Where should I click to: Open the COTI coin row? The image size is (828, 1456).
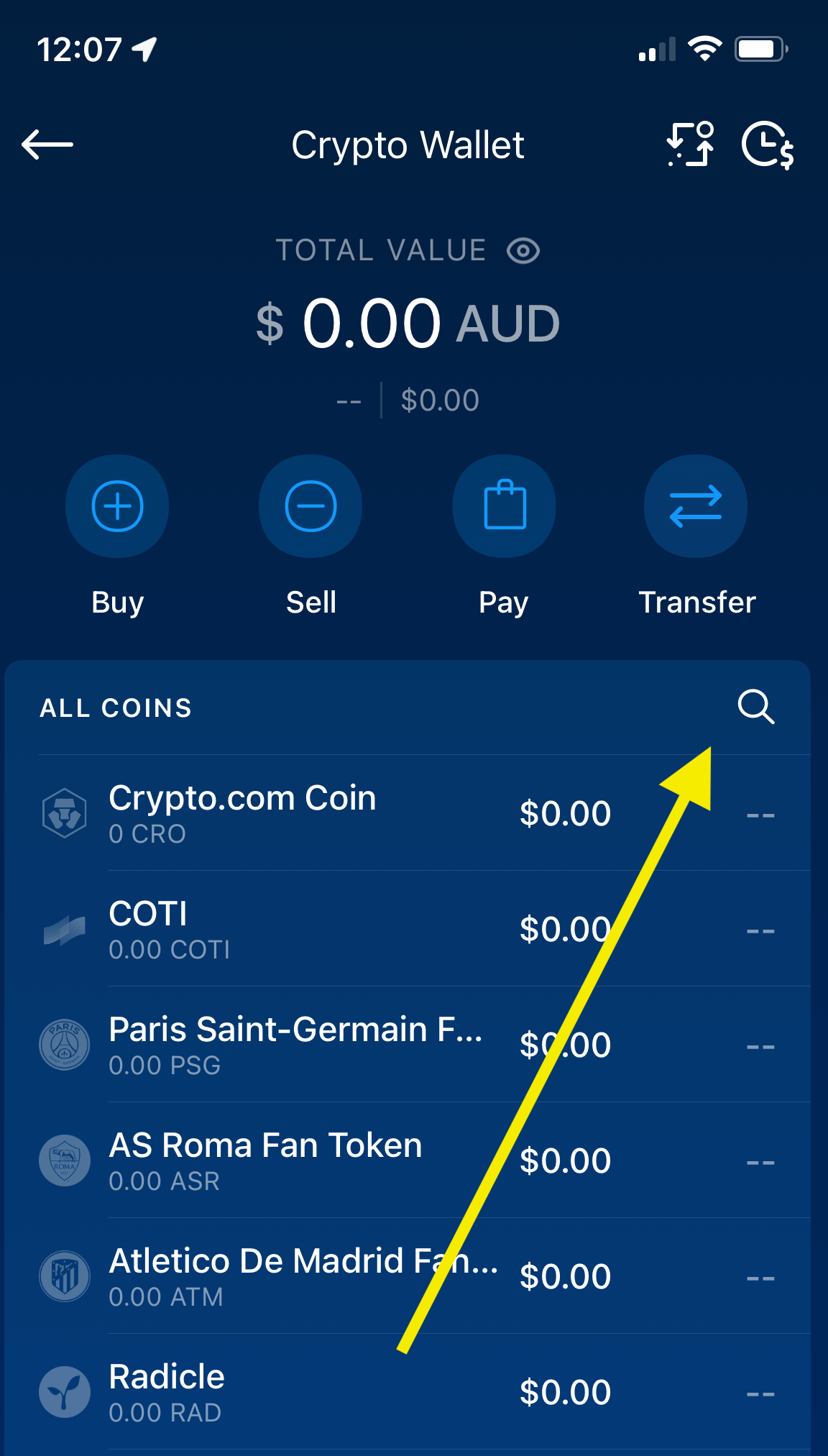pyautogui.click(x=408, y=929)
